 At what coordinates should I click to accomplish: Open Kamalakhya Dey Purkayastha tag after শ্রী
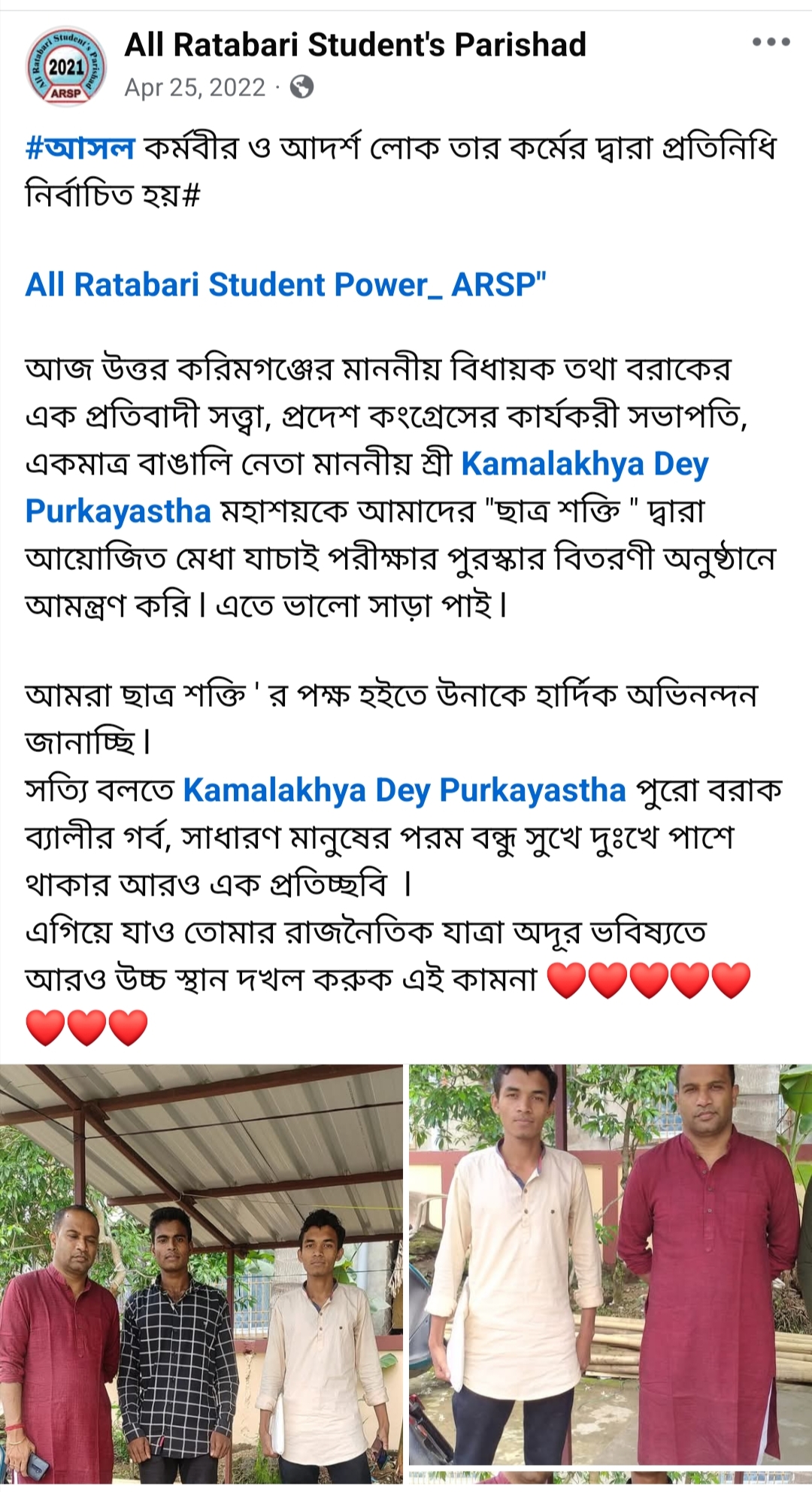pyautogui.click(x=584, y=464)
